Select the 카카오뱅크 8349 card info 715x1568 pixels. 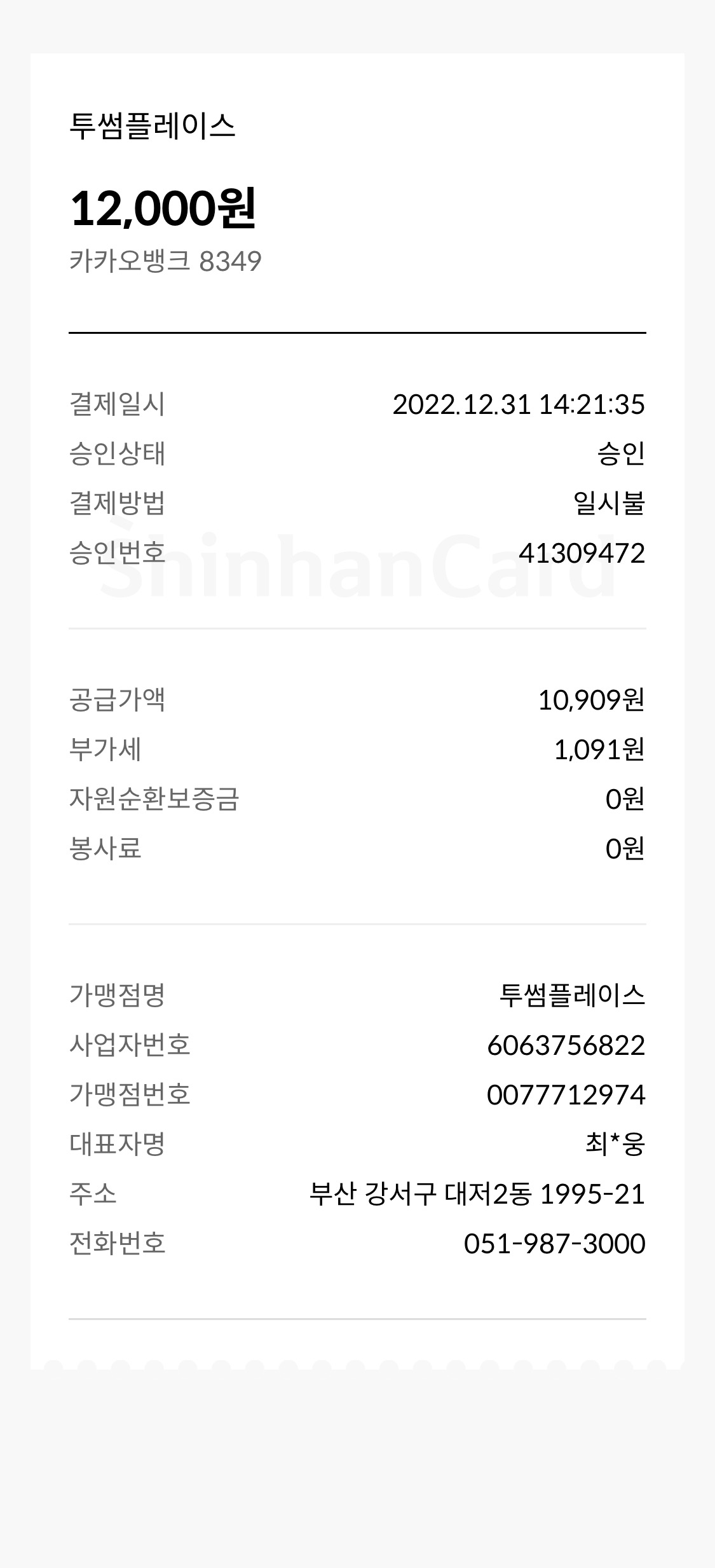(x=167, y=258)
